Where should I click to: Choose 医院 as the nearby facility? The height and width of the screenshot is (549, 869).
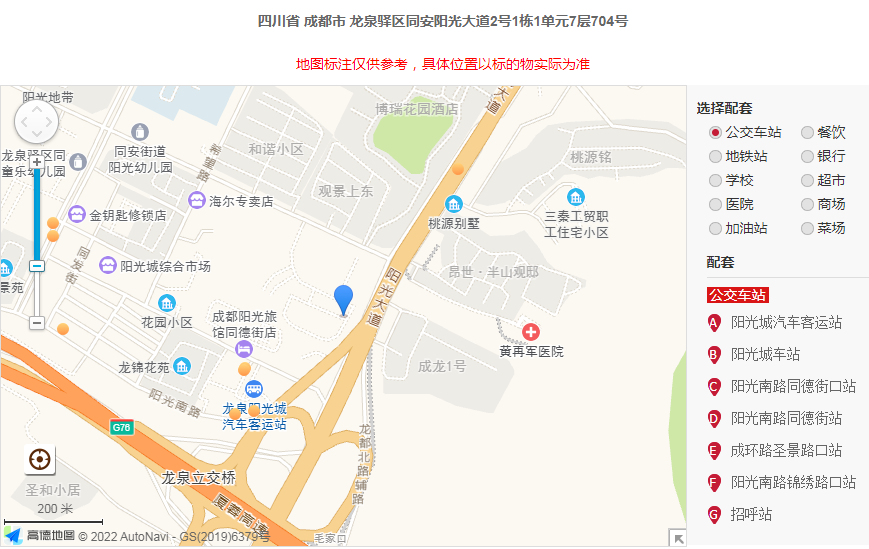tap(715, 204)
